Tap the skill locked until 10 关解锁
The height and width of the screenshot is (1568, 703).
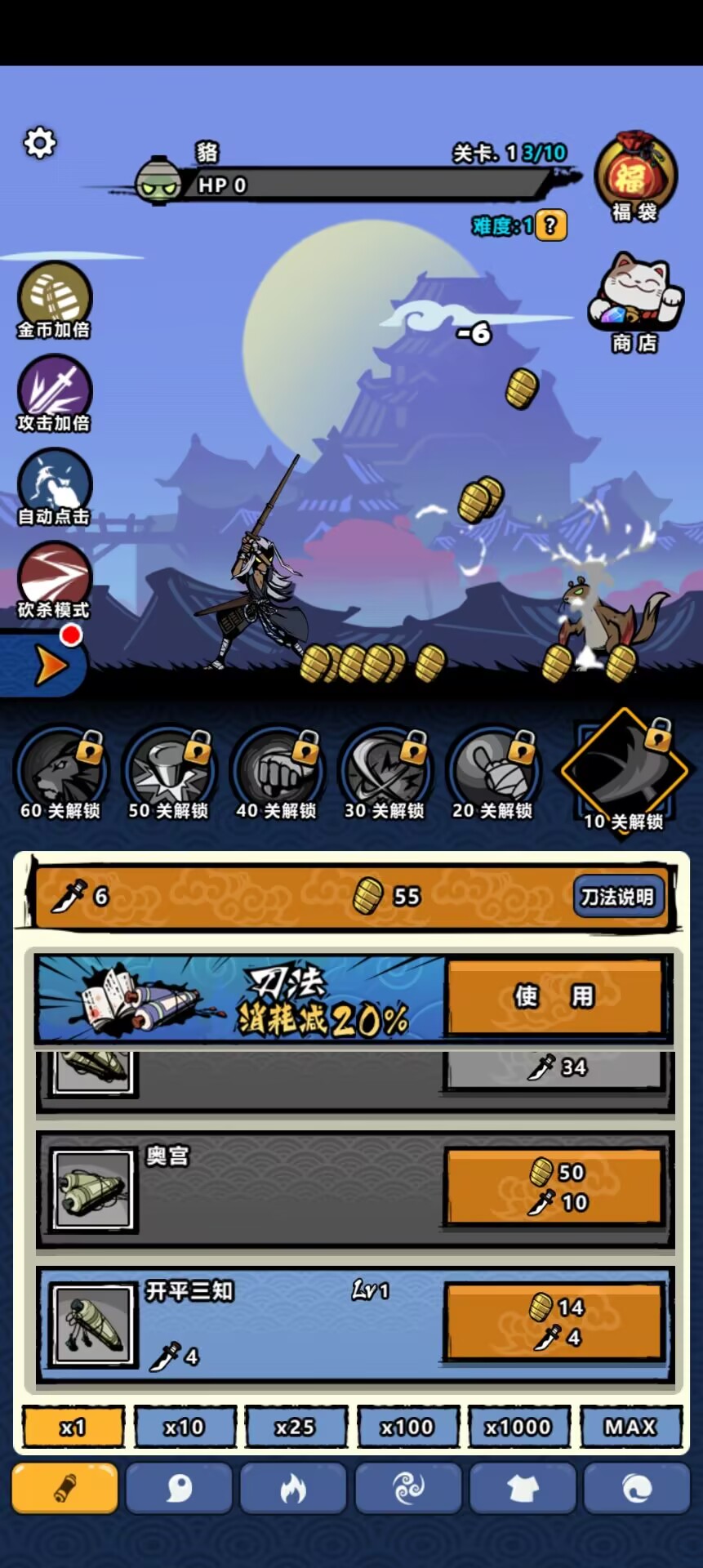pos(625,772)
